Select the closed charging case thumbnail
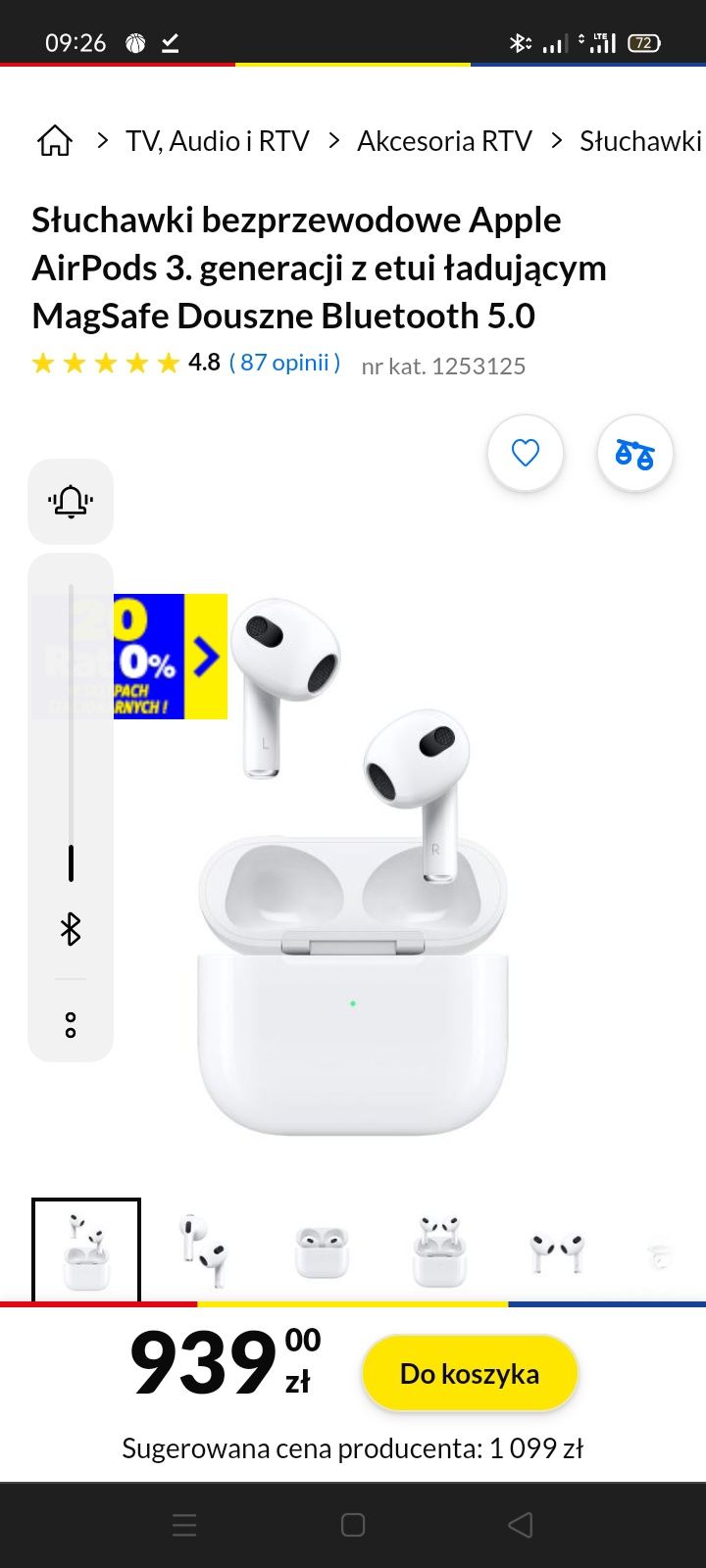 pos(322,1250)
